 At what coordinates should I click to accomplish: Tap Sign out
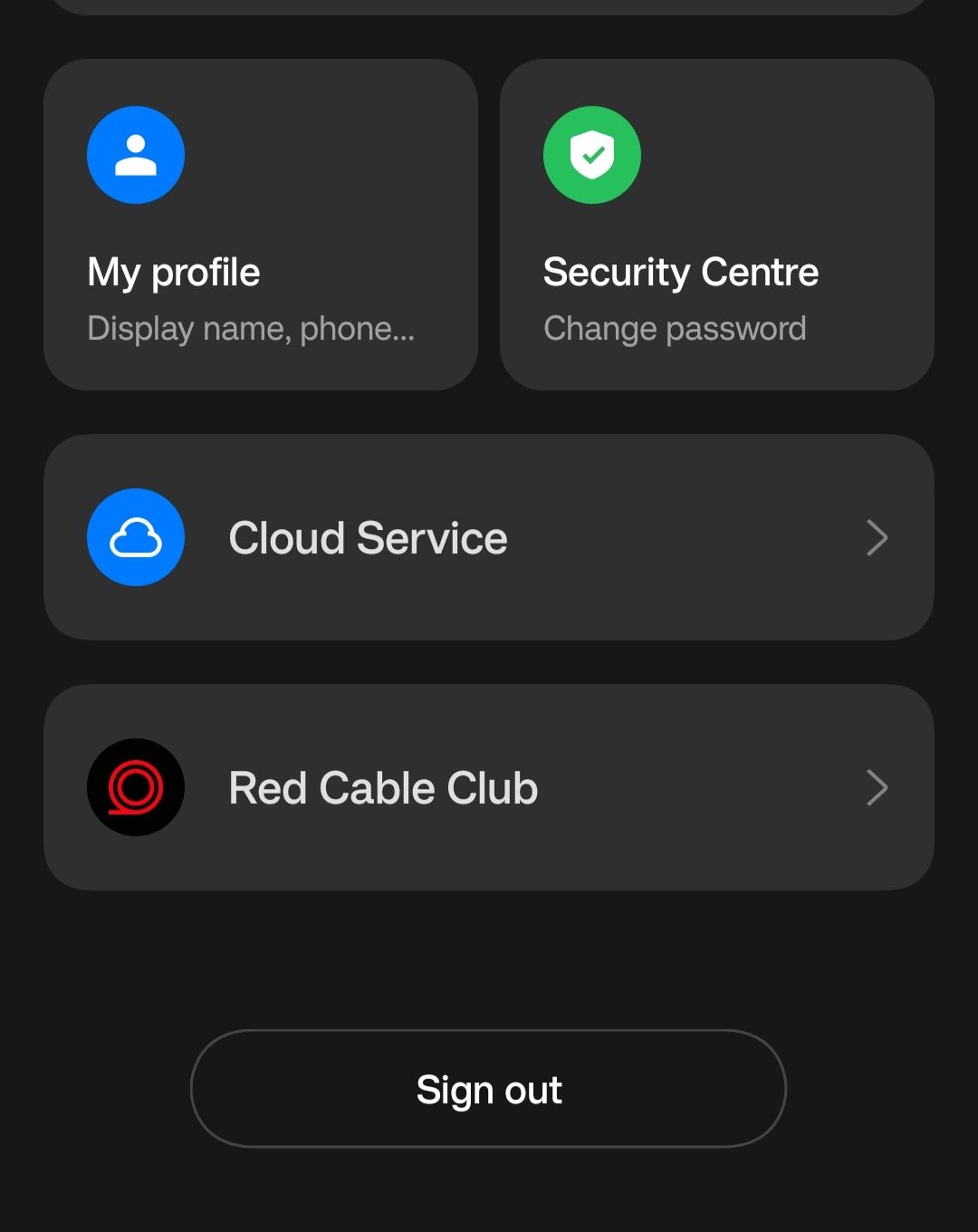488,1089
